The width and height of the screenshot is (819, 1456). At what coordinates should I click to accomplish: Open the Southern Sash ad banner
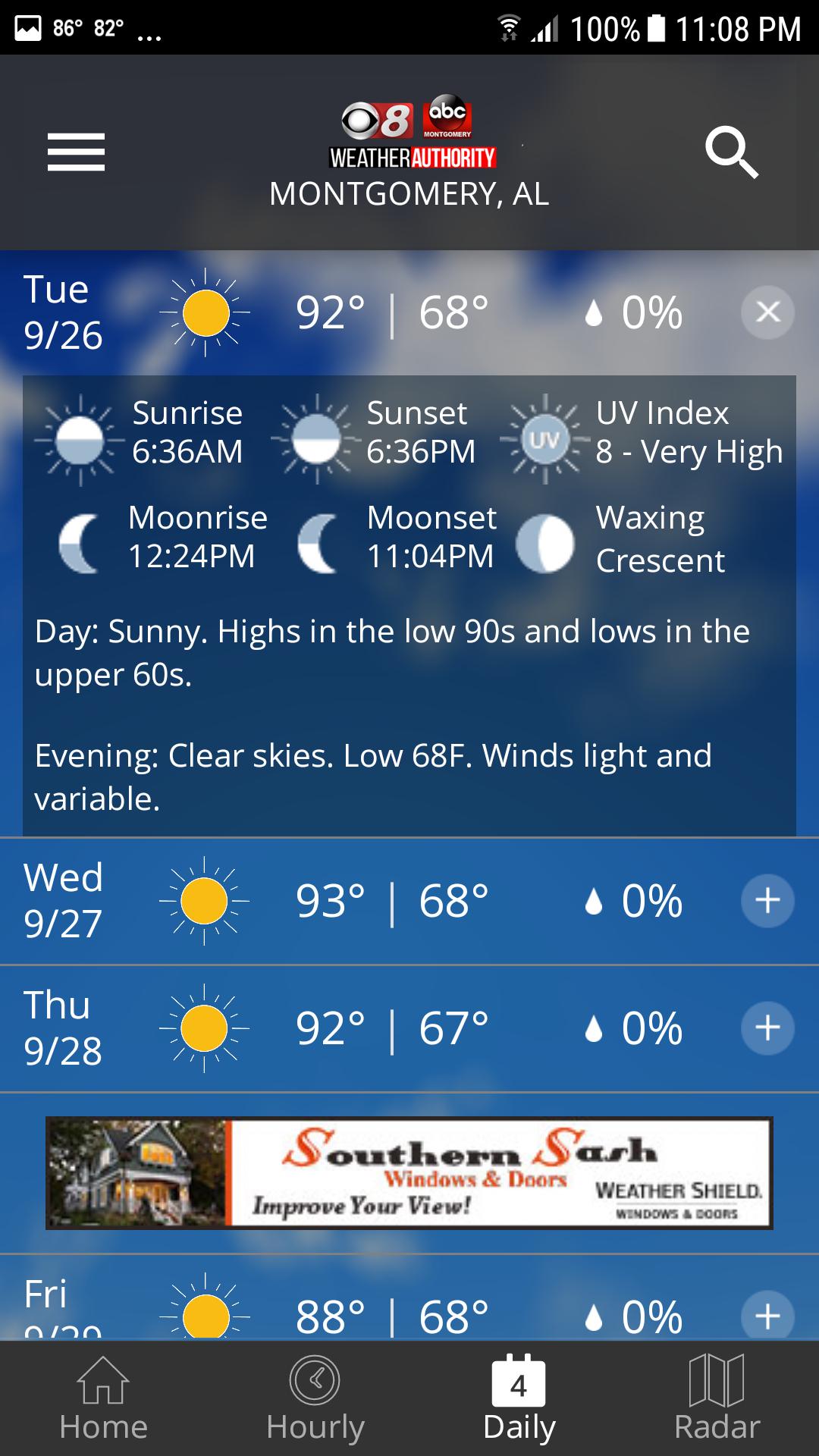tap(409, 1172)
